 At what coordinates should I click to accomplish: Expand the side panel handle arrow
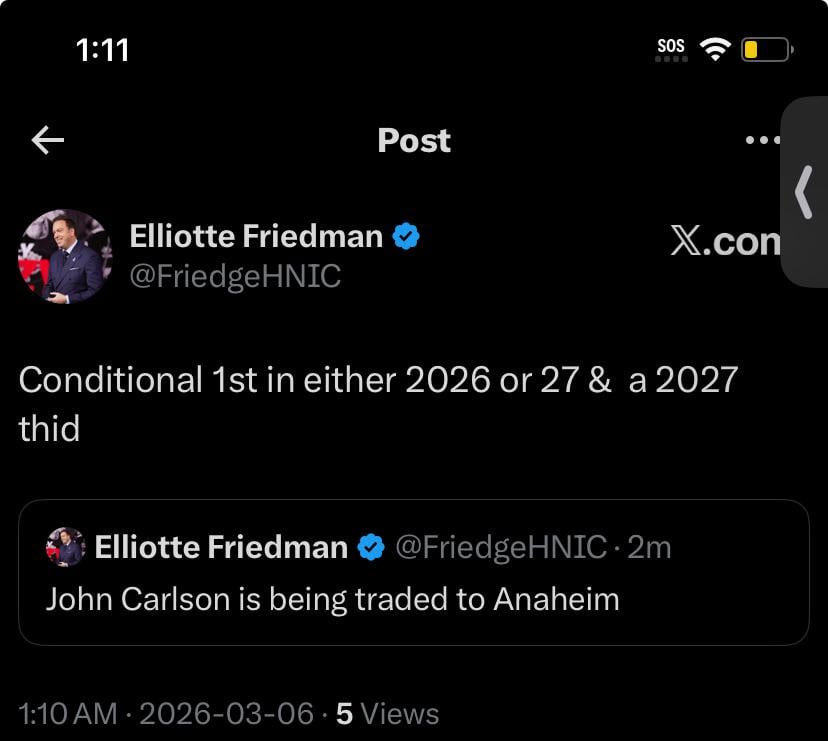803,192
